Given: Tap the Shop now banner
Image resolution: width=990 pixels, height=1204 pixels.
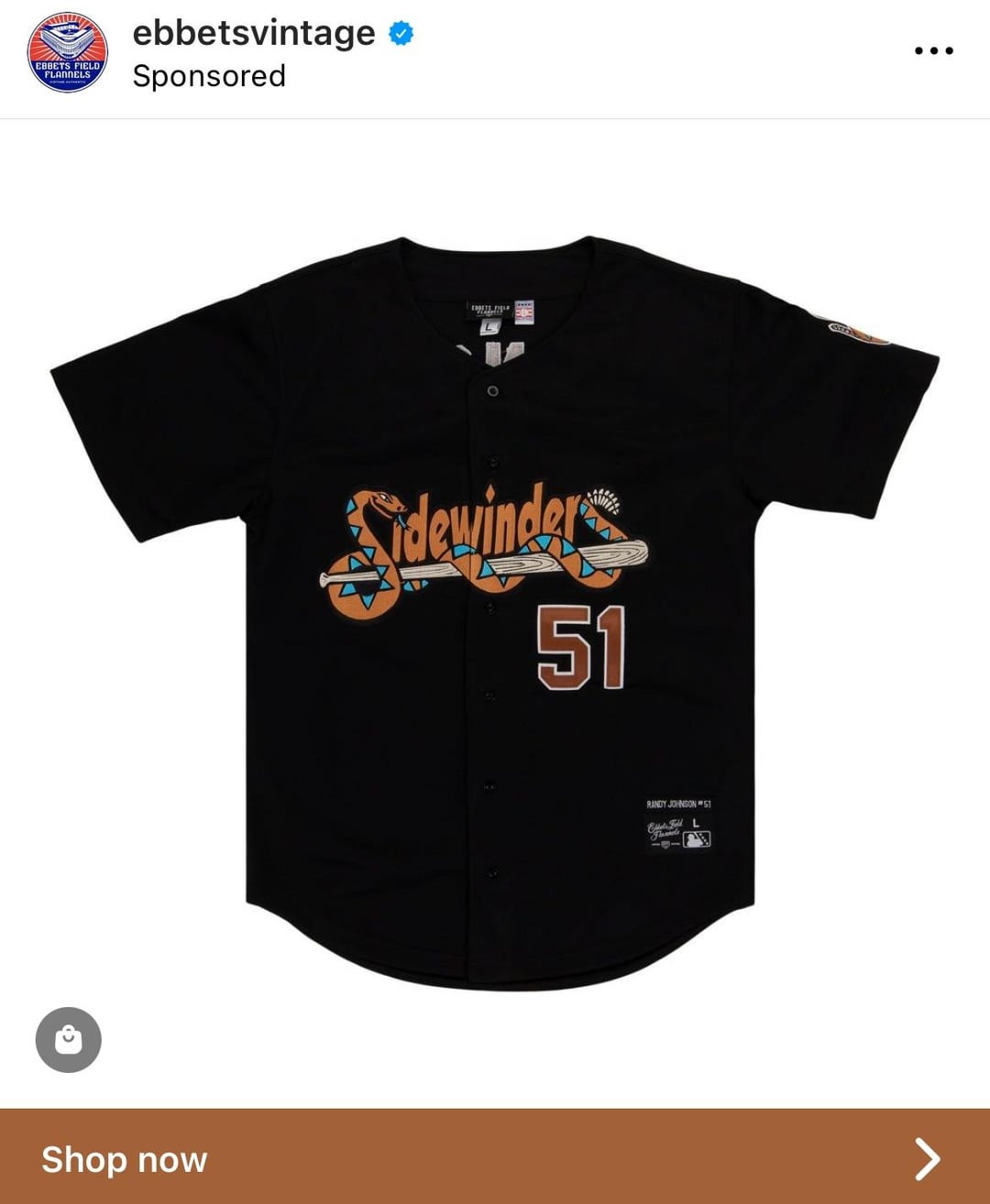Looking at the screenshot, I should pos(495,1158).
